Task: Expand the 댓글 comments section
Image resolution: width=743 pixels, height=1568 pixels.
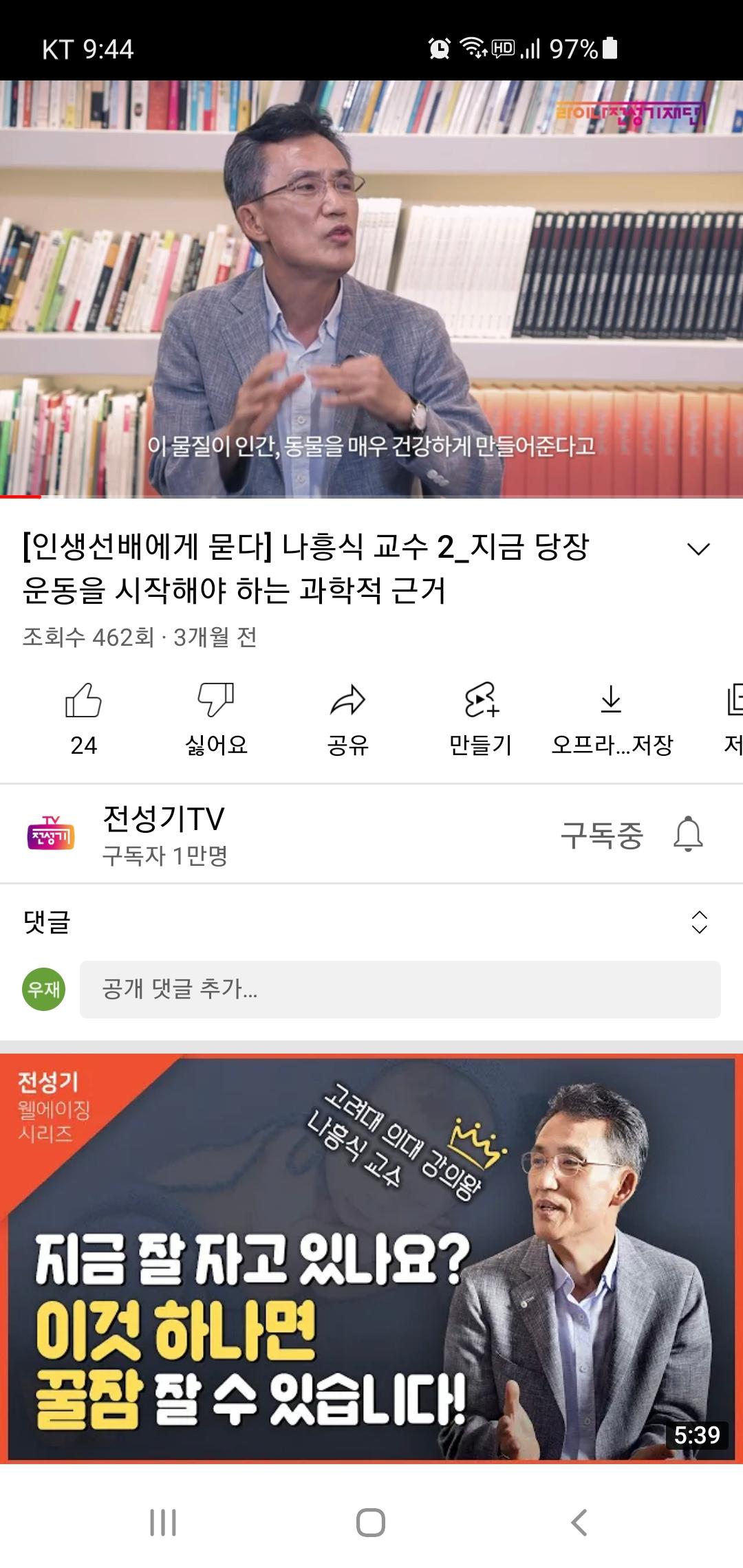Action: pyautogui.click(x=699, y=922)
